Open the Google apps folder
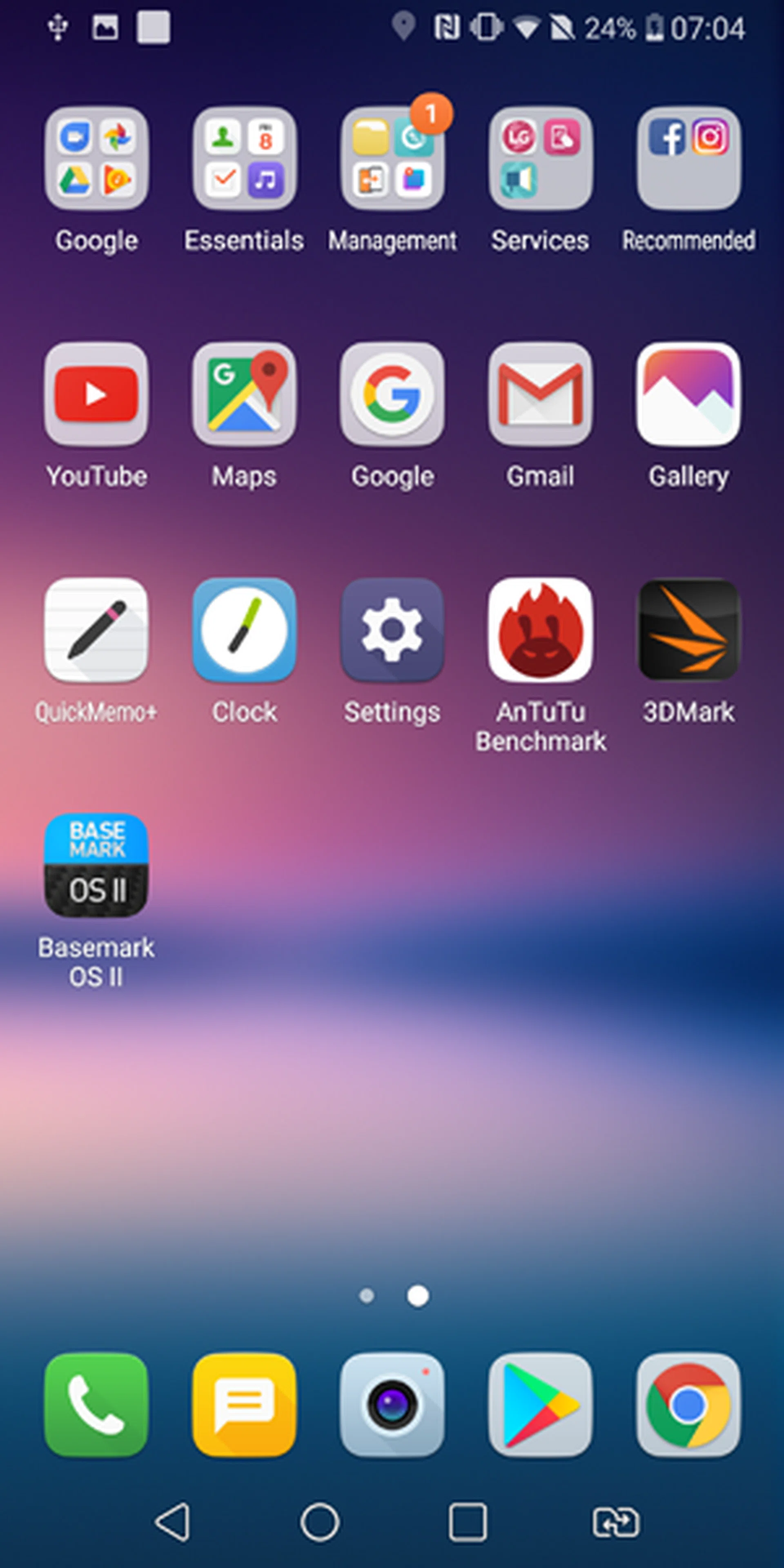The width and height of the screenshot is (784, 1568). (96, 158)
